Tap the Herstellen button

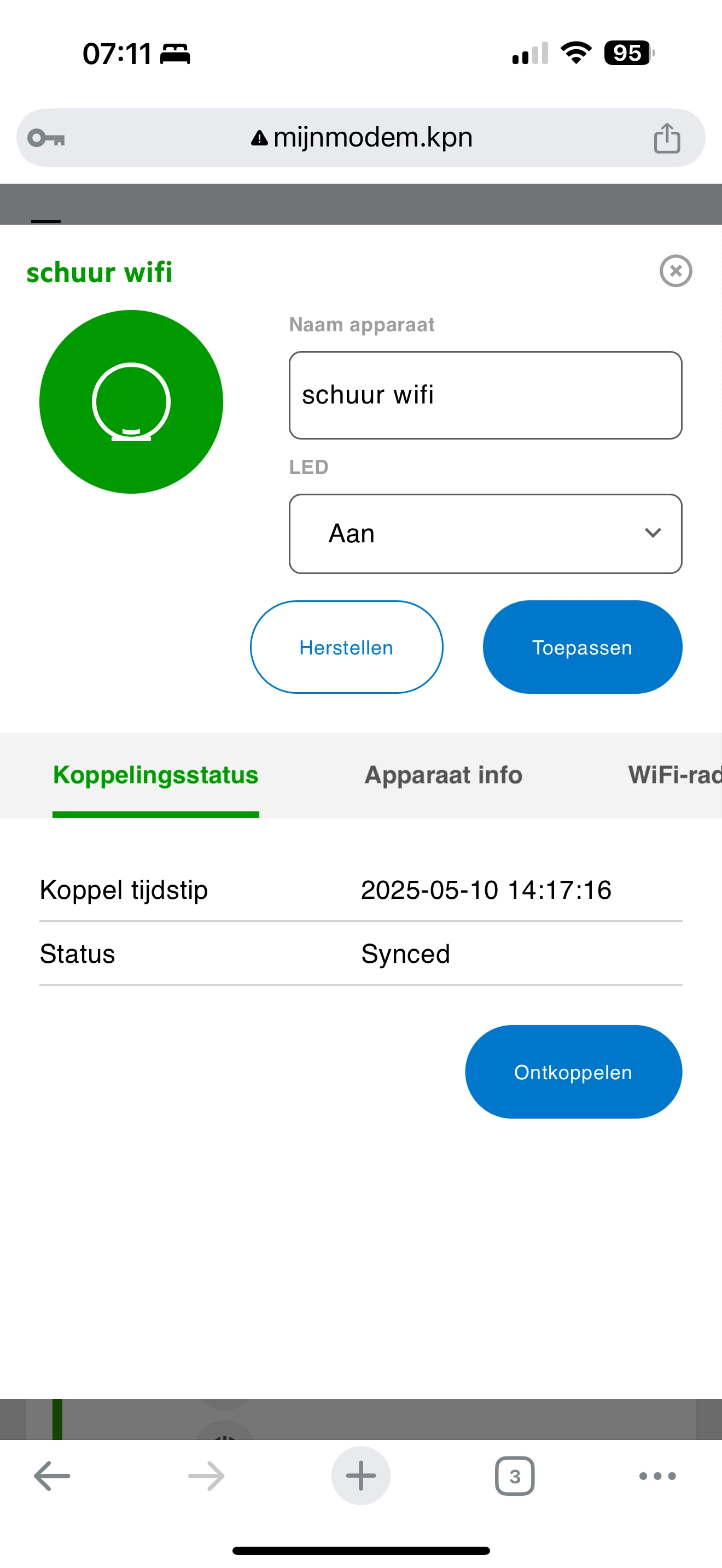coord(346,647)
